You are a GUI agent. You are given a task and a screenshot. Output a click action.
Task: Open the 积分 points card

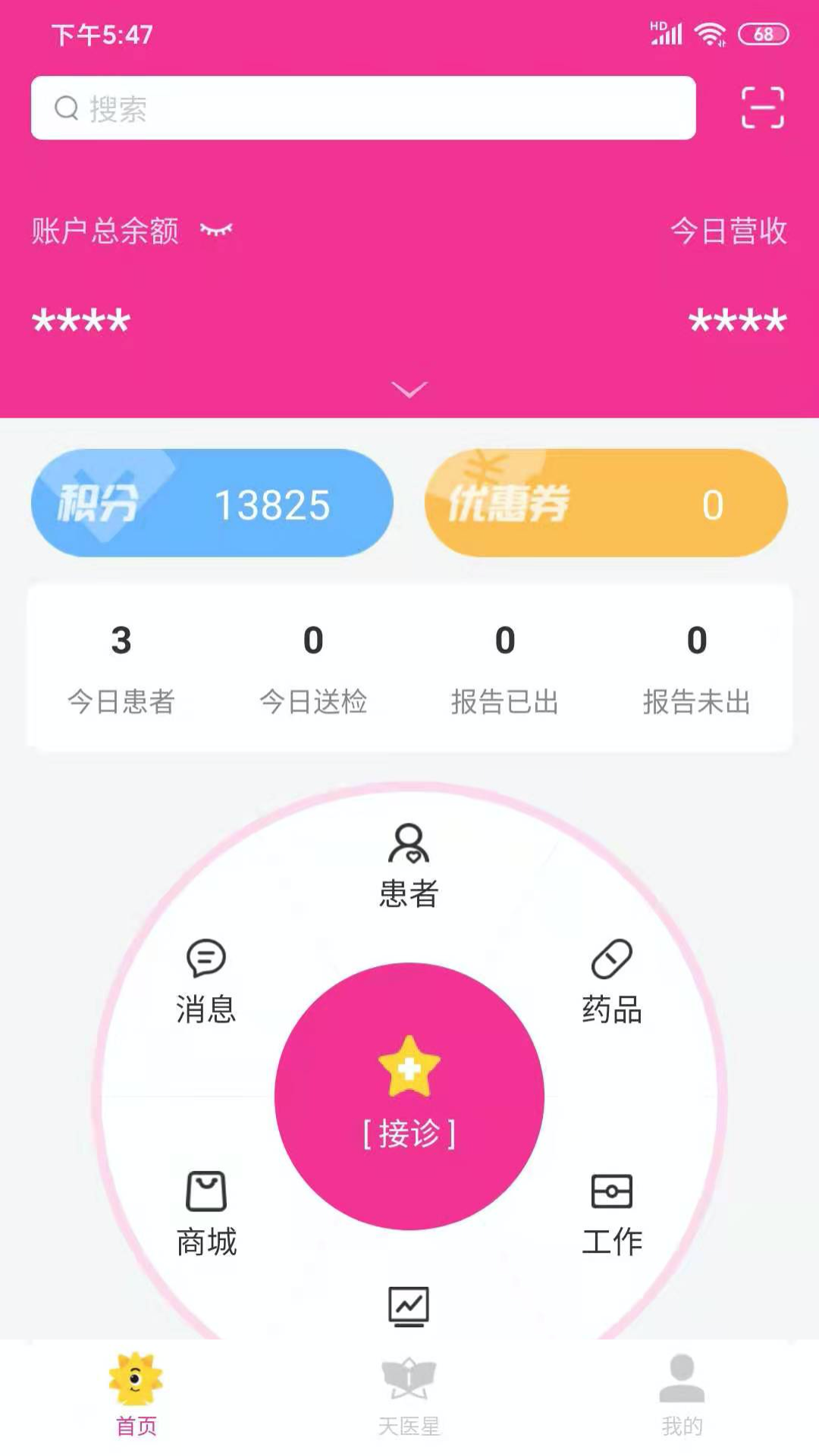coord(212,504)
